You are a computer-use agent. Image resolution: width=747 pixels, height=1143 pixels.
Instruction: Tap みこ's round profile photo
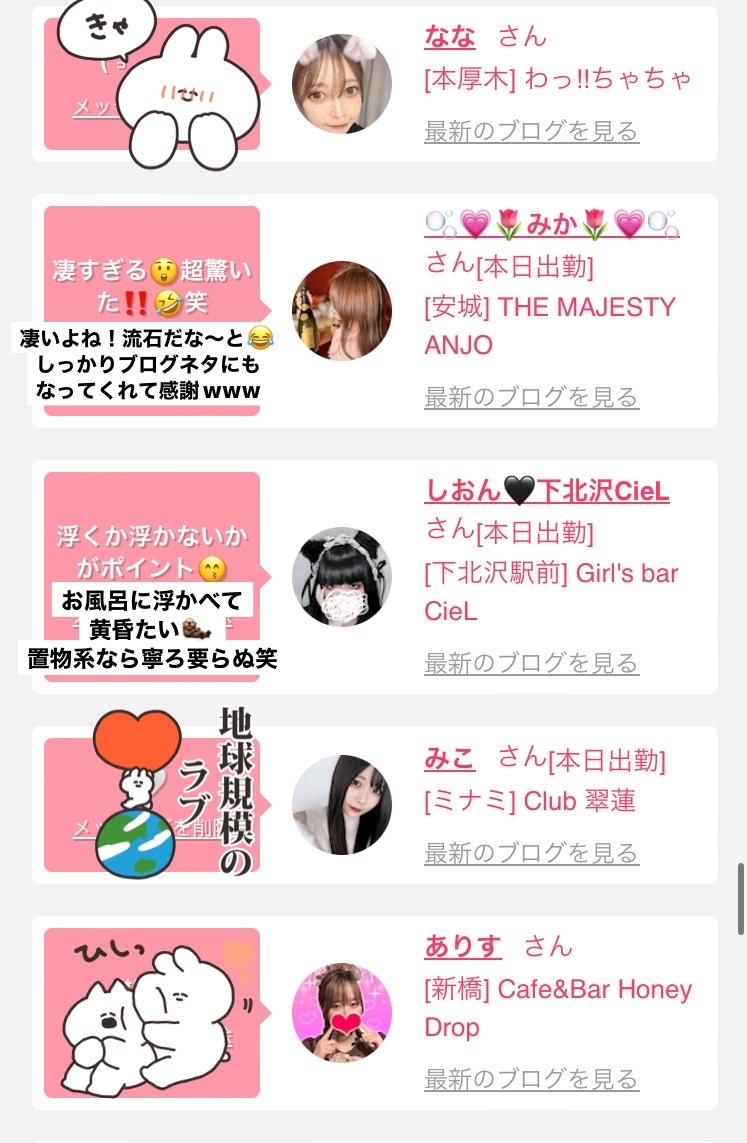342,805
